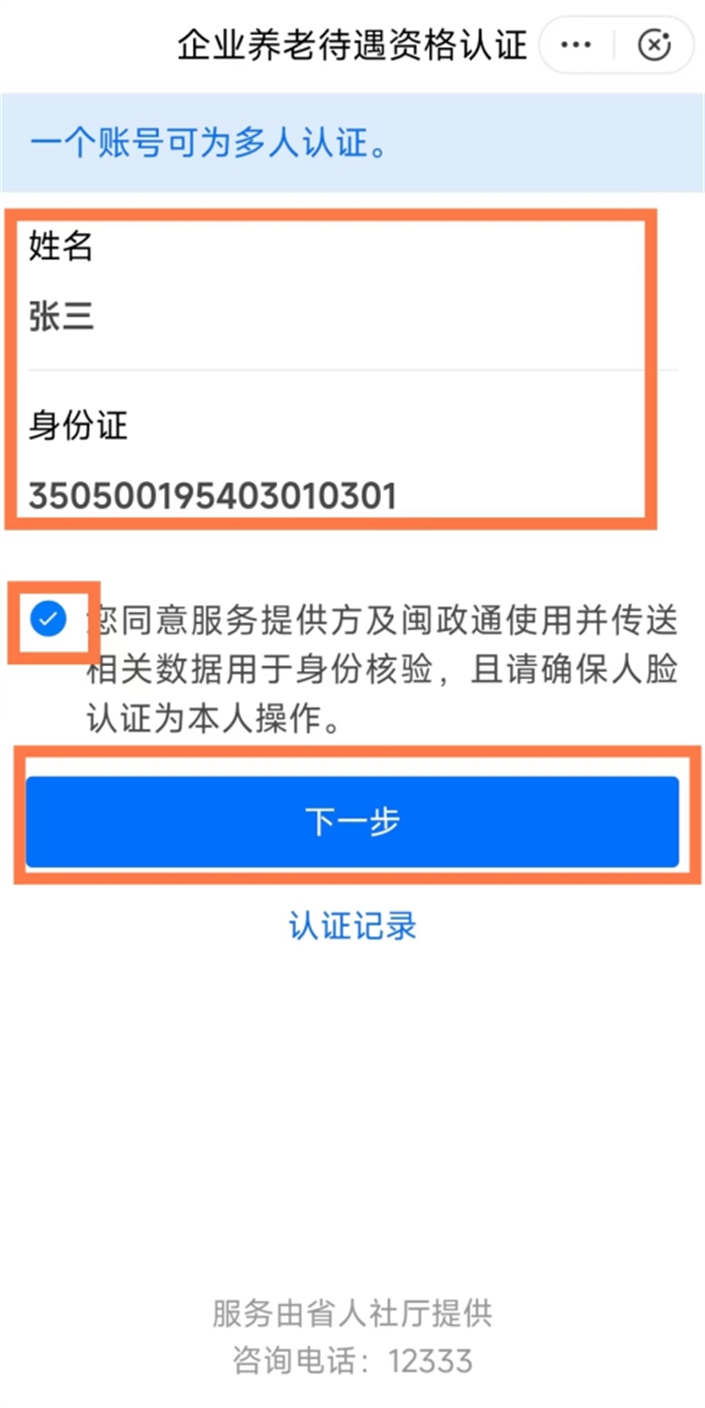Open 认证记录 link
The image size is (705, 1408).
point(352,926)
